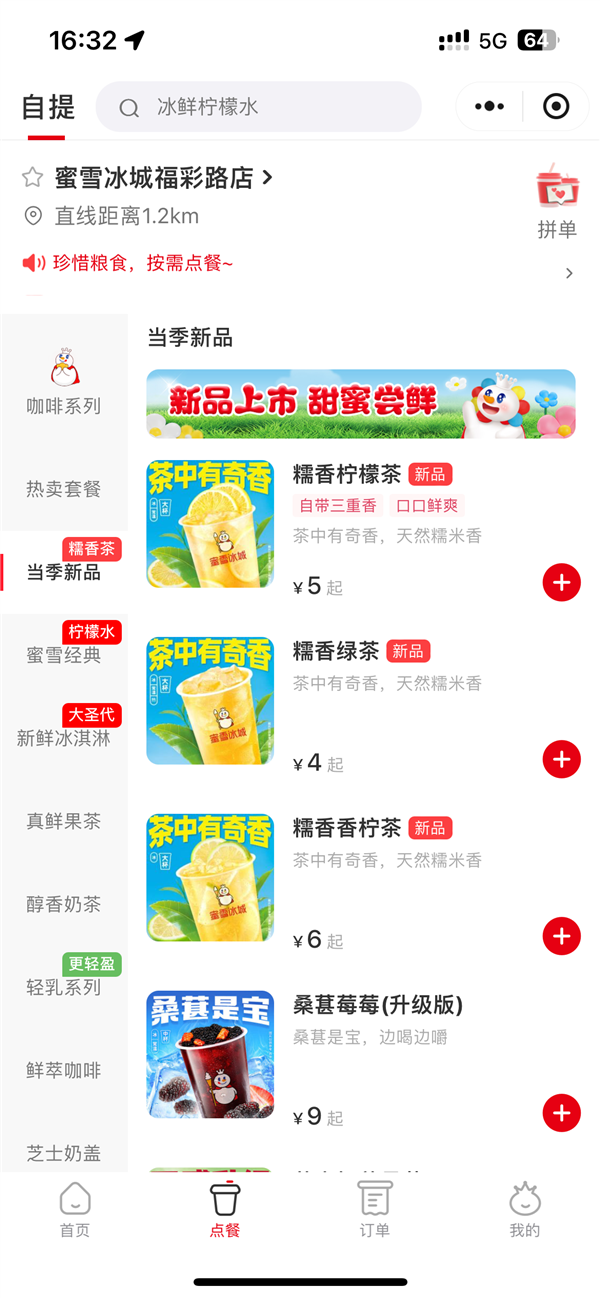Switch to the 蜜雪经典 category
Image resolution: width=600 pixels, height=1298 pixels.
[x=63, y=655]
